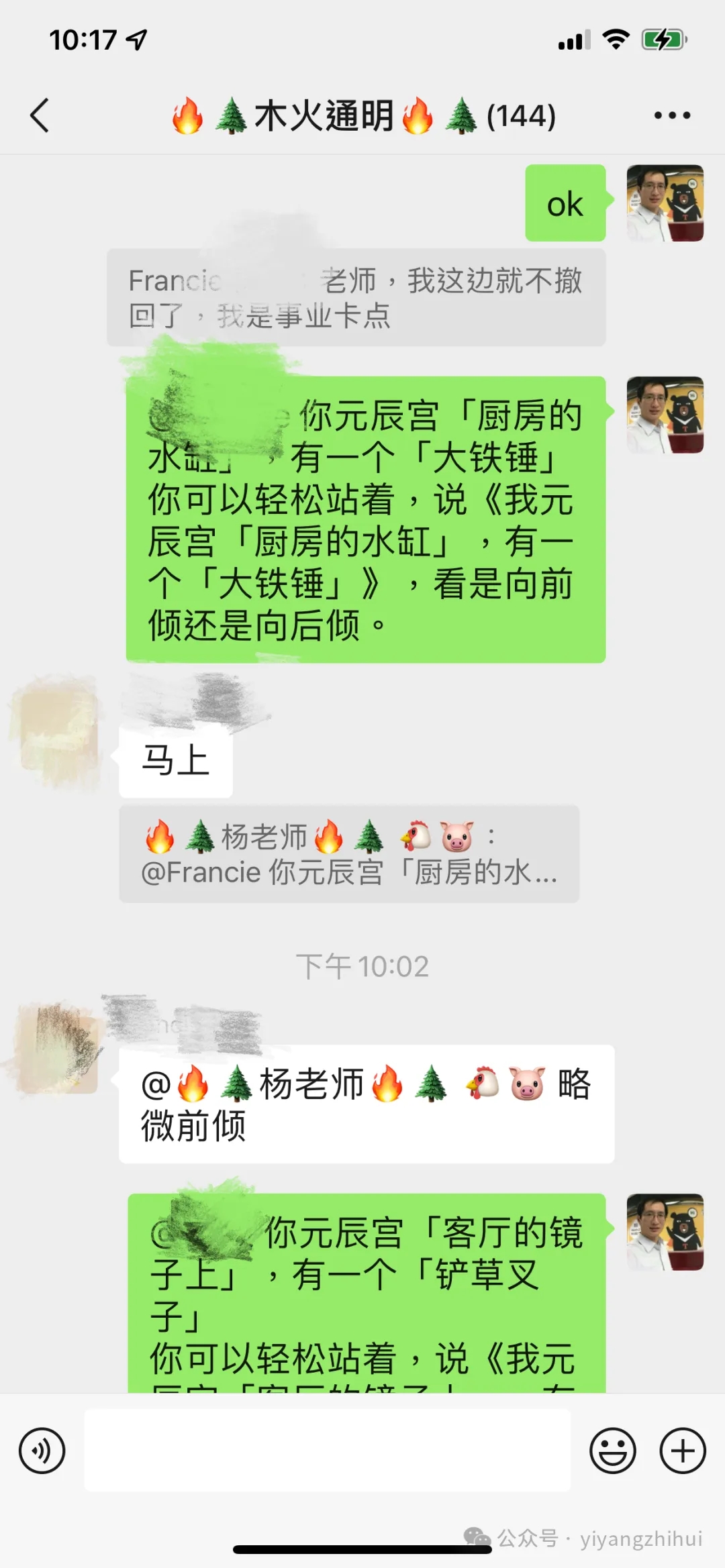The width and height of the screenshot is (725, 1568).
Task: Open the group chat overflow menu
Action: 672,115
